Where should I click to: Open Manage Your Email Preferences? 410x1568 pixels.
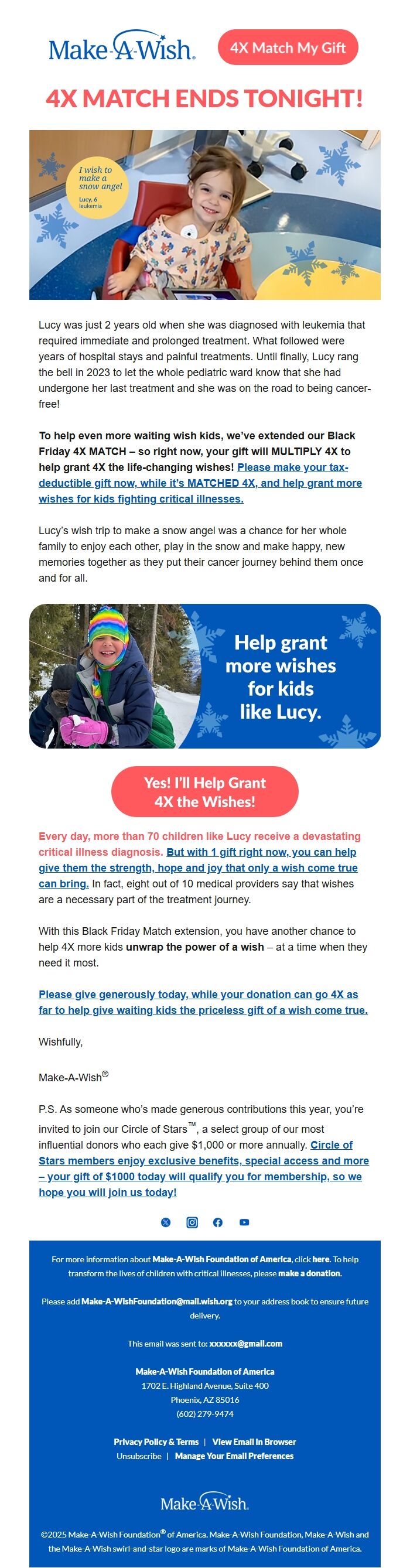[x=234, y=1456]
